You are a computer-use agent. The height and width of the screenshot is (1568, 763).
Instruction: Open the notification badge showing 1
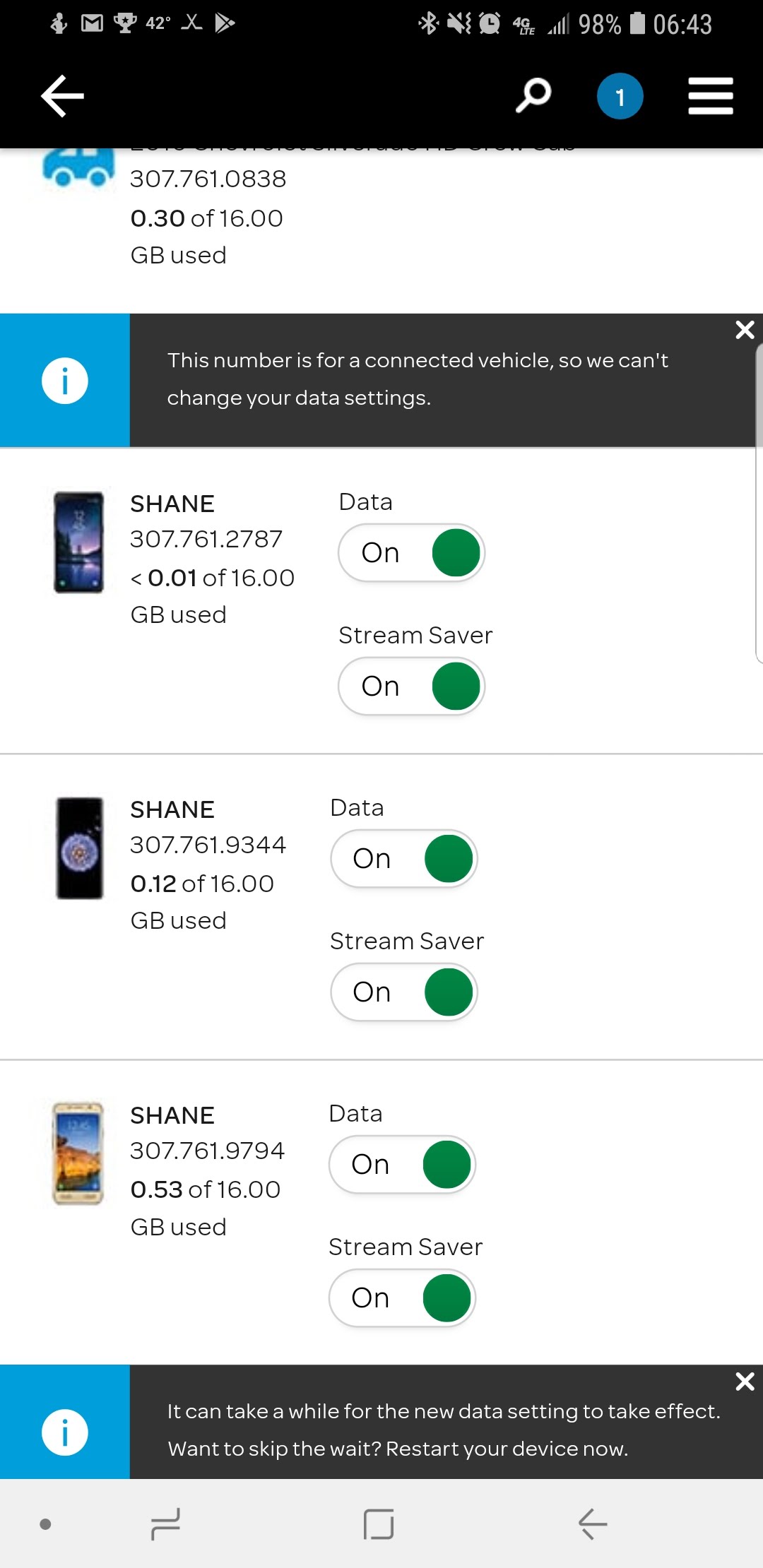[620, 96]
